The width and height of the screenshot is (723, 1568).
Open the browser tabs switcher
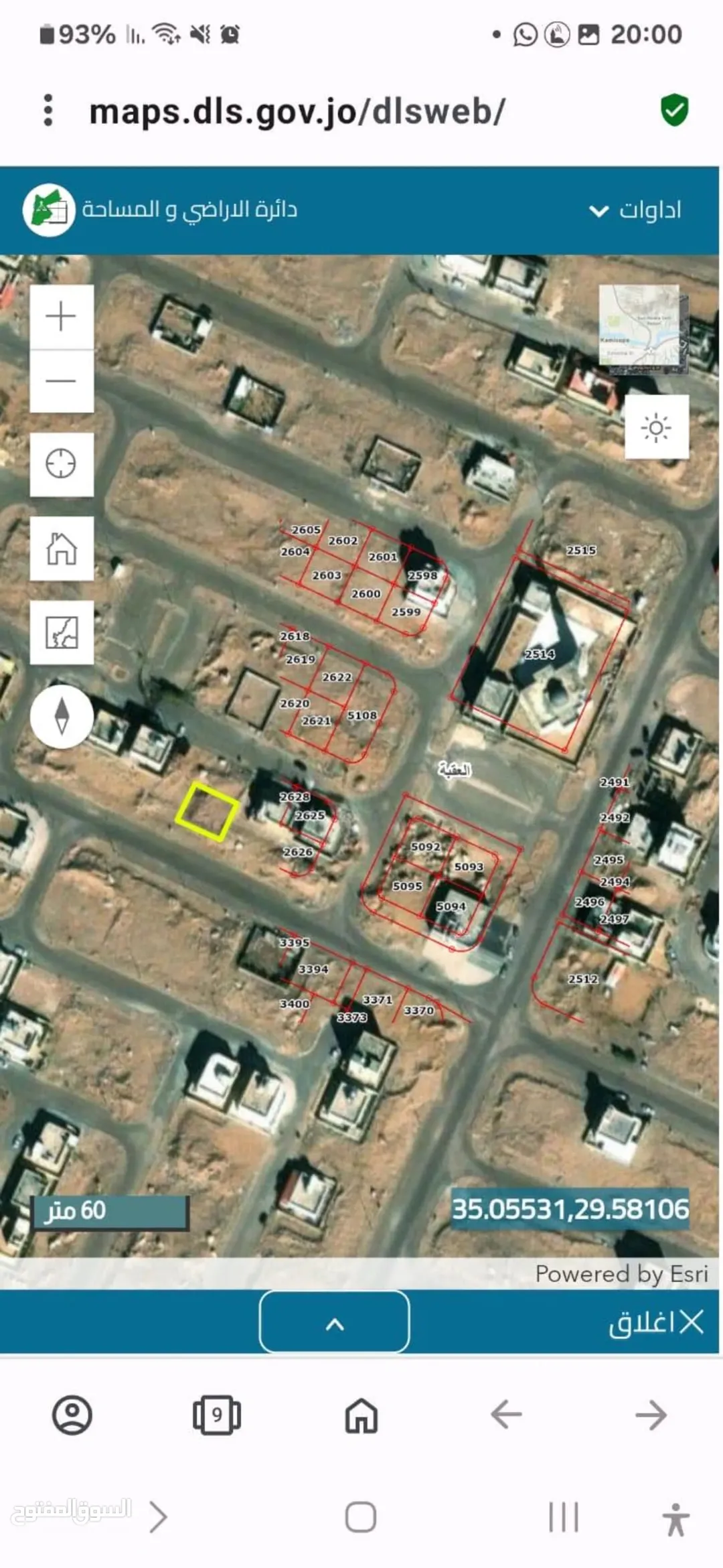[217, 1415]
